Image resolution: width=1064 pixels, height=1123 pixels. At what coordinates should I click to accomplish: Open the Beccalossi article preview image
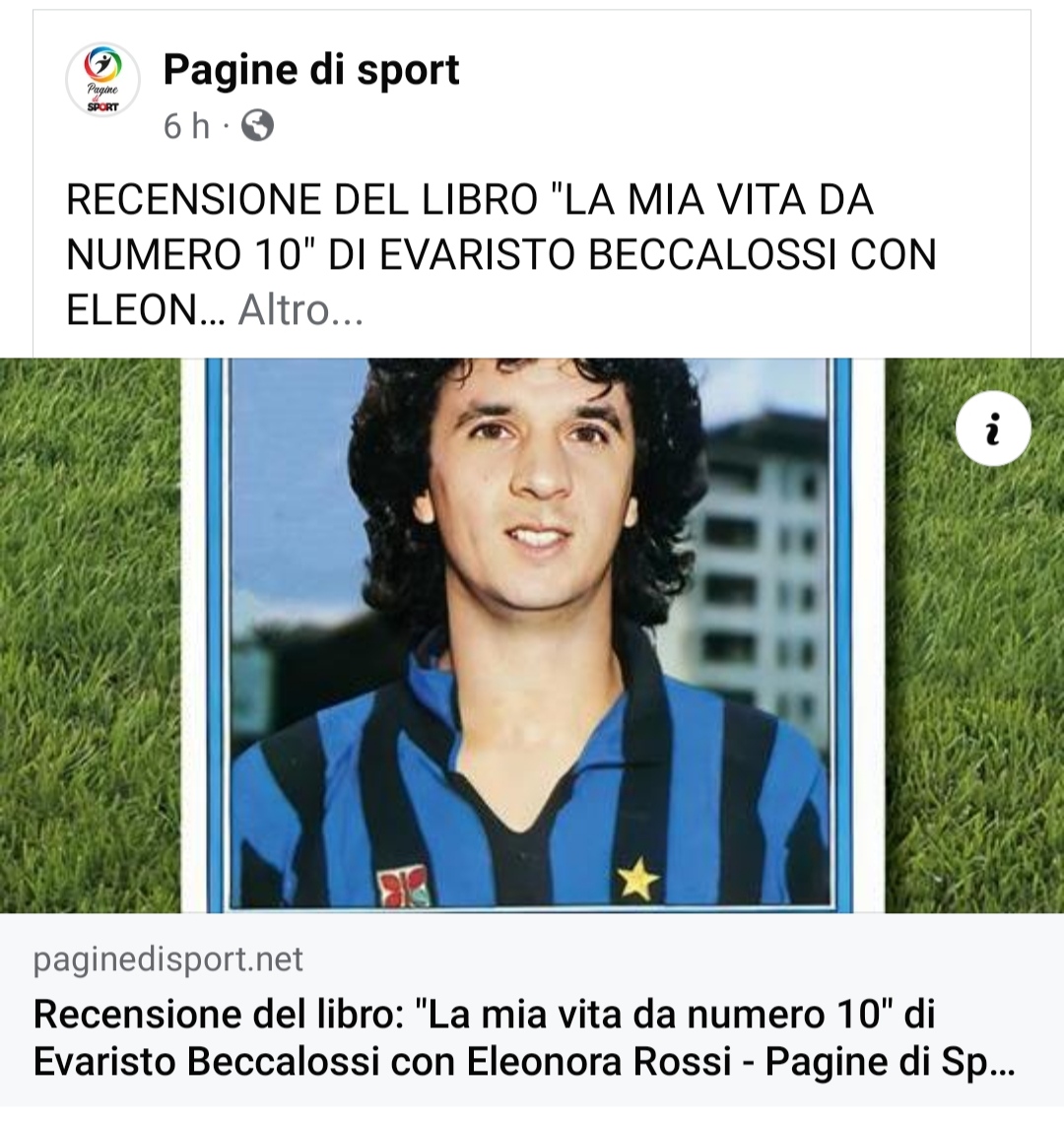[532, 635]
